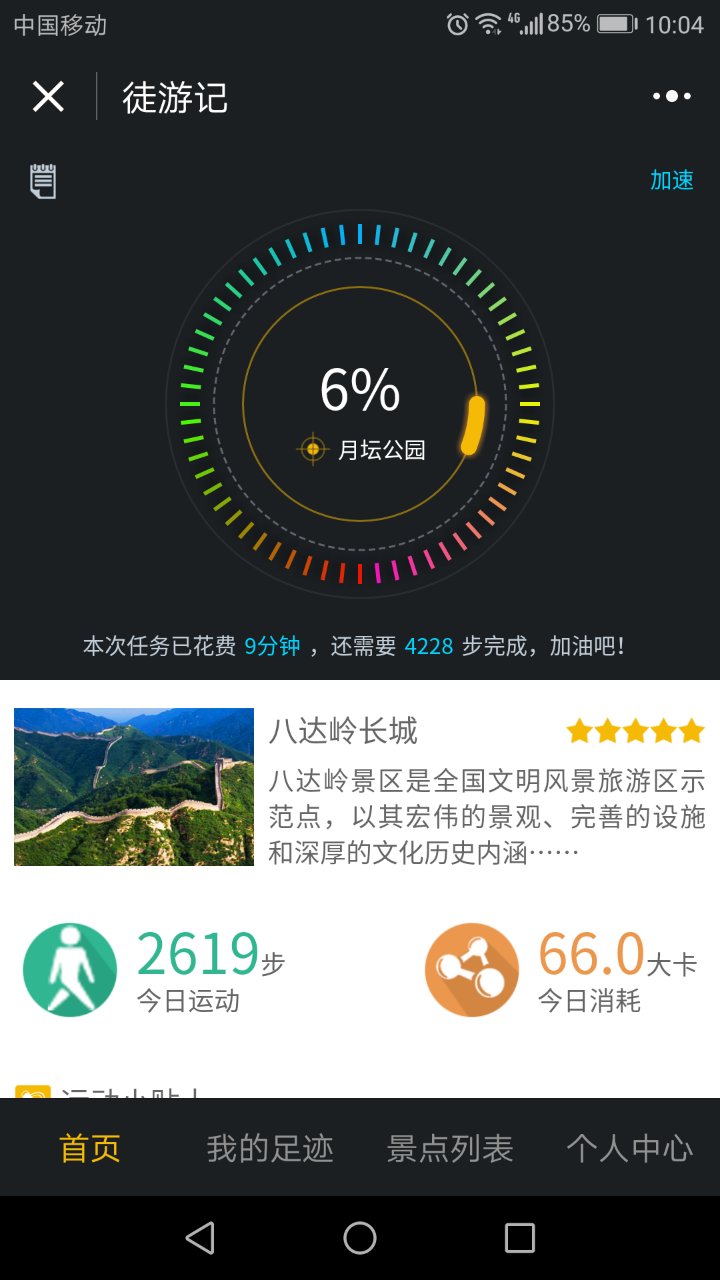Screen dimensions: 720x1280
Task: Switch to the 我的足迹 tab
Action: [x=270, y=1148]
